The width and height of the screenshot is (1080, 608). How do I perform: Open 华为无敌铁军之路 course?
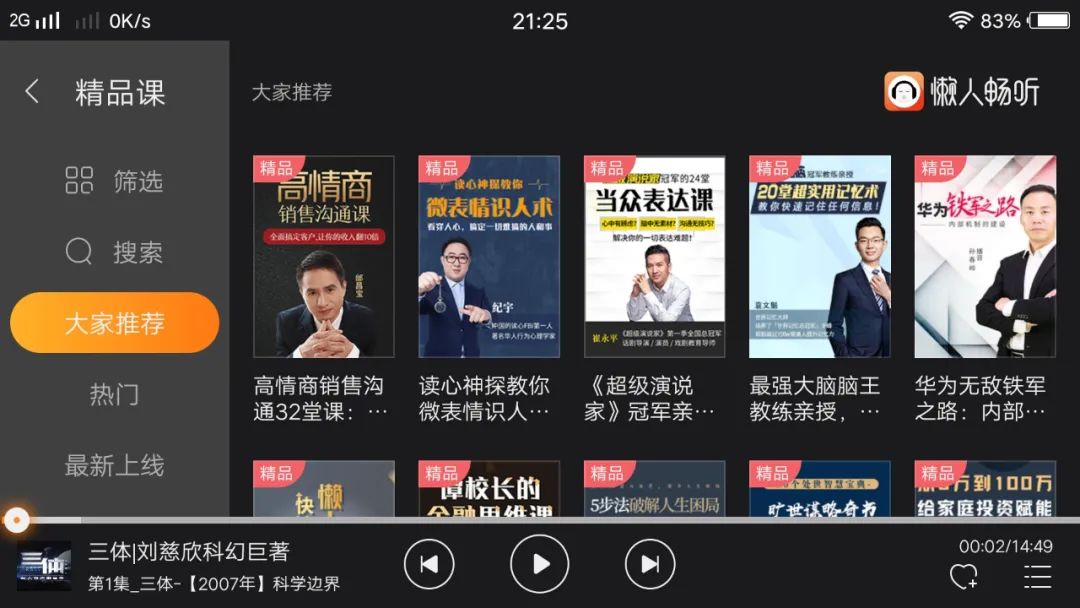tap(984, 257)
